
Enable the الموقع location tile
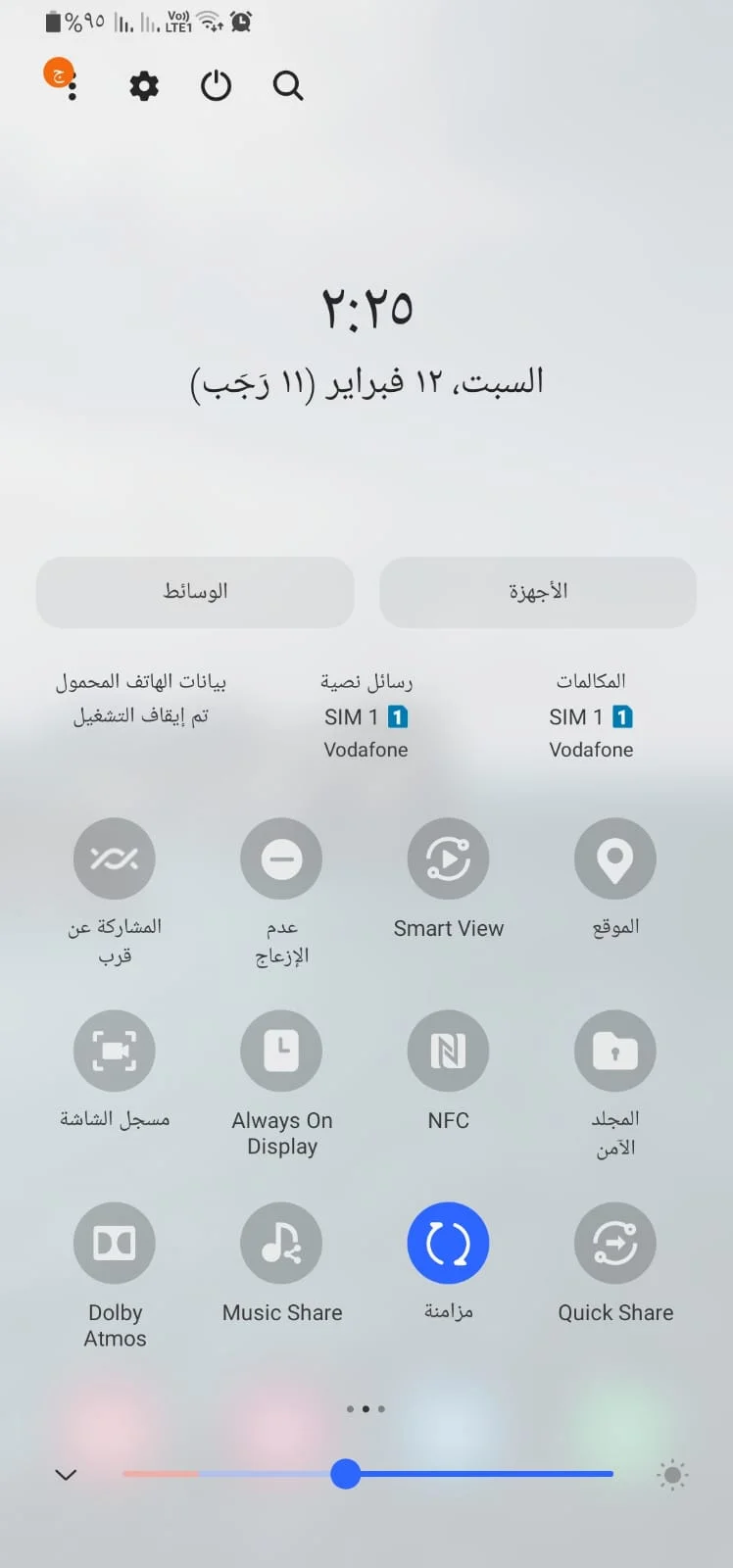coord(614,858)
